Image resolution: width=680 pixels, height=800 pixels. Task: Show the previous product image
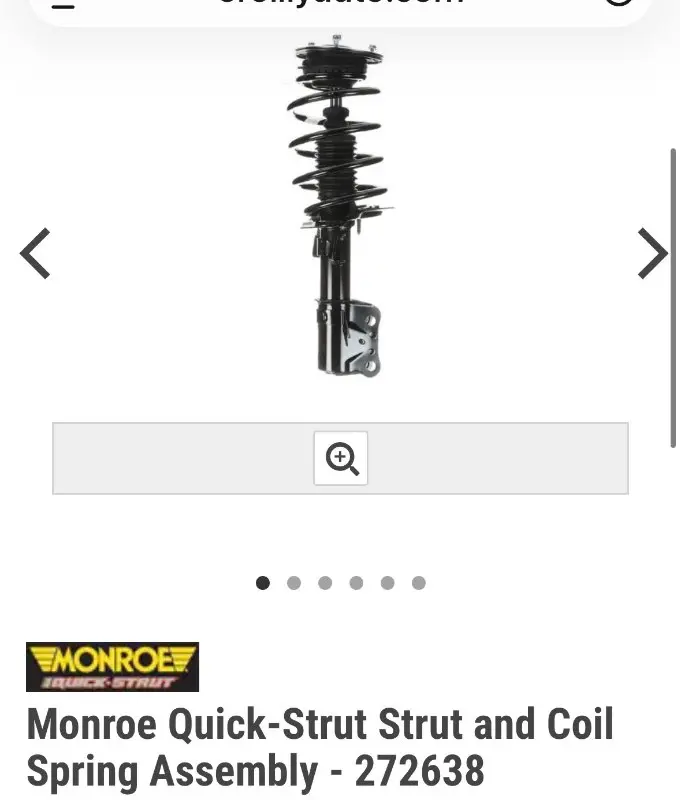[x=36, y=253]
